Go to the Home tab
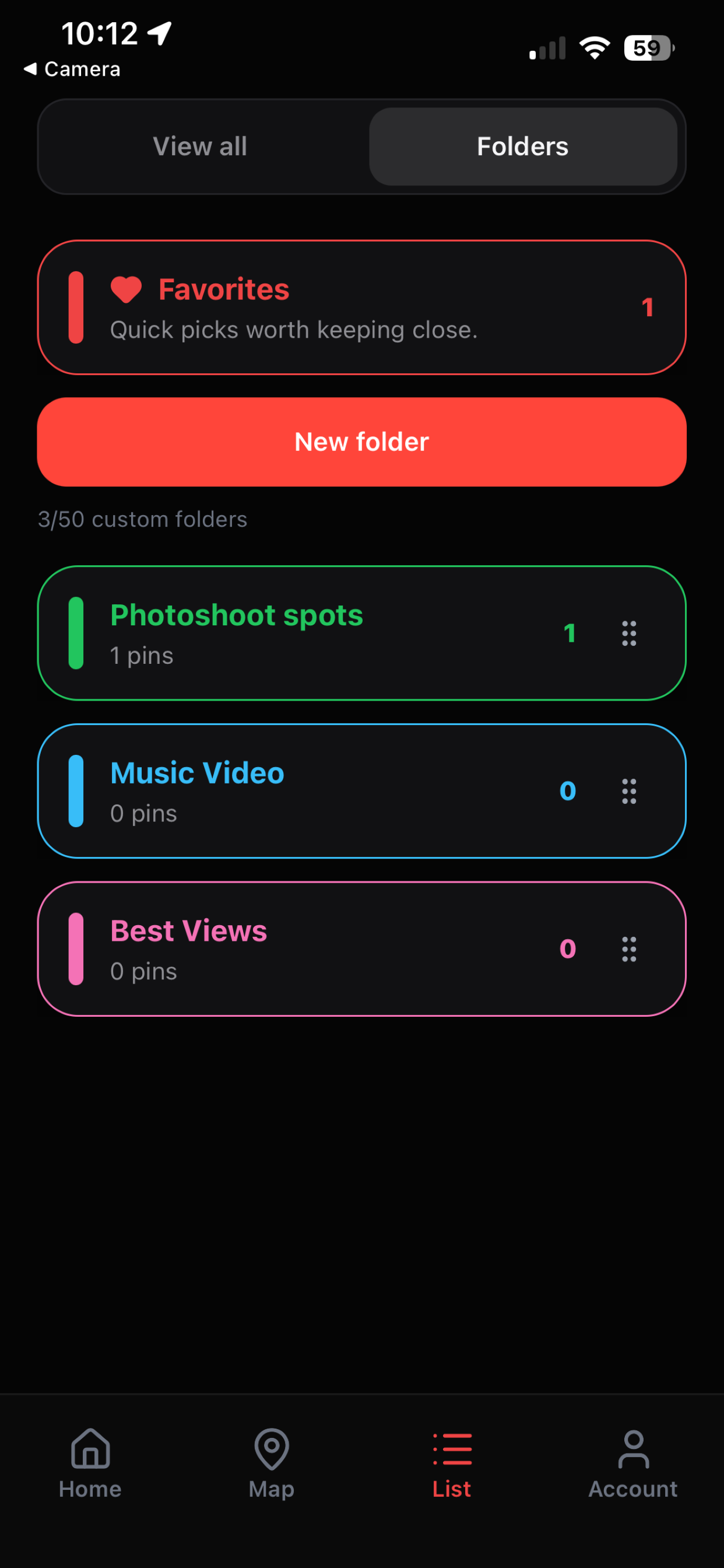The height and width of the screenshot is (1568, 724). (90, 1464)
